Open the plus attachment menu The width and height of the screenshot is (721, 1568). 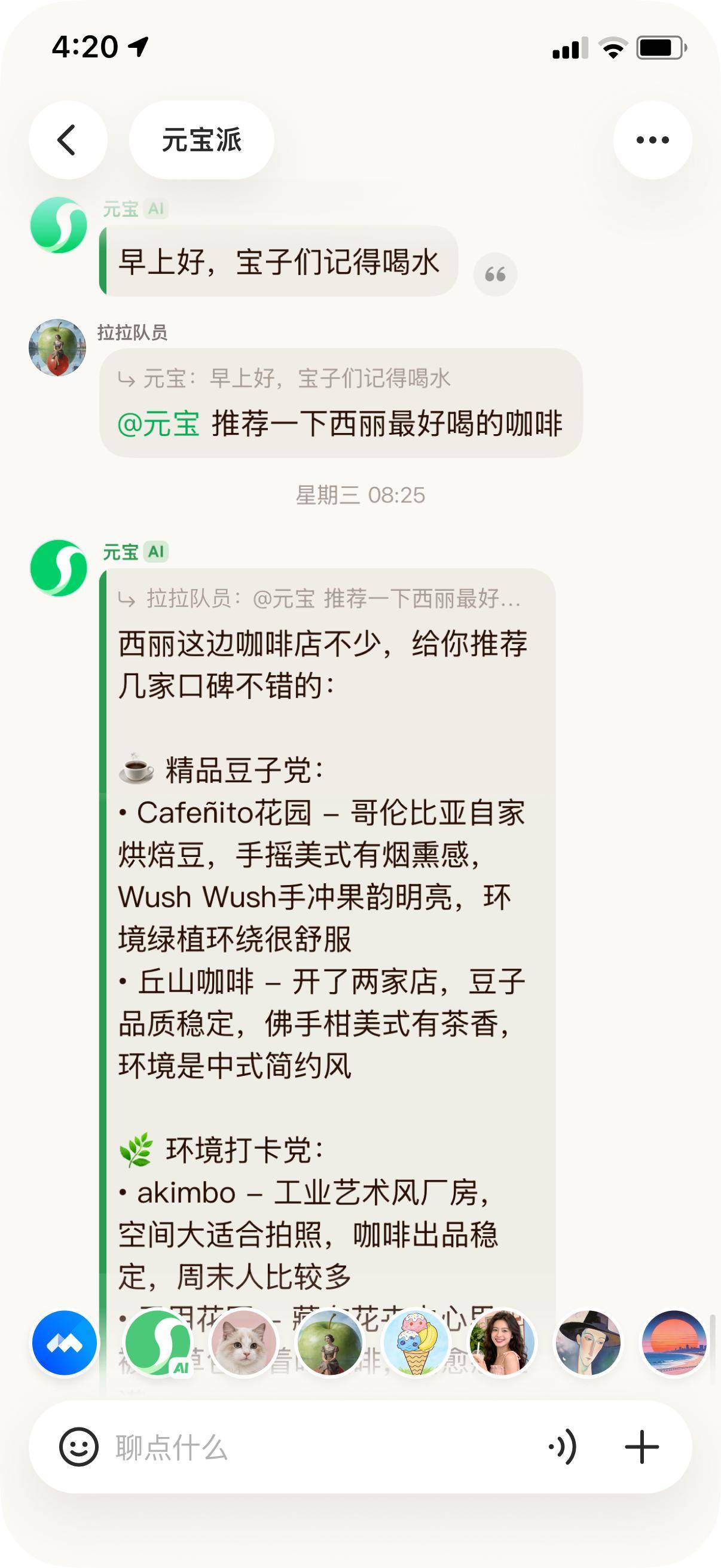(642, 1447)
